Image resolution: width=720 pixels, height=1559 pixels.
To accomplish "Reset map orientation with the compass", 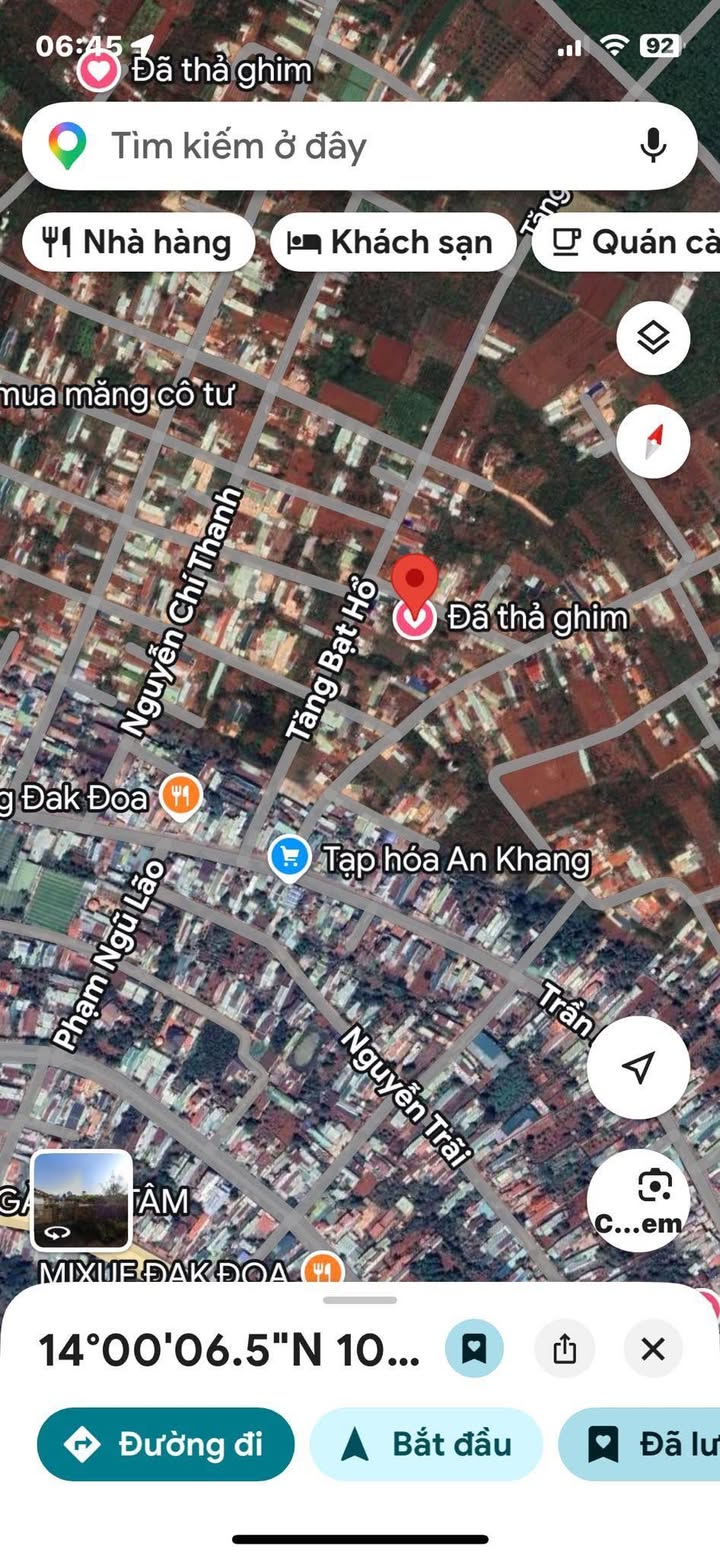I will tap(653, 441).
